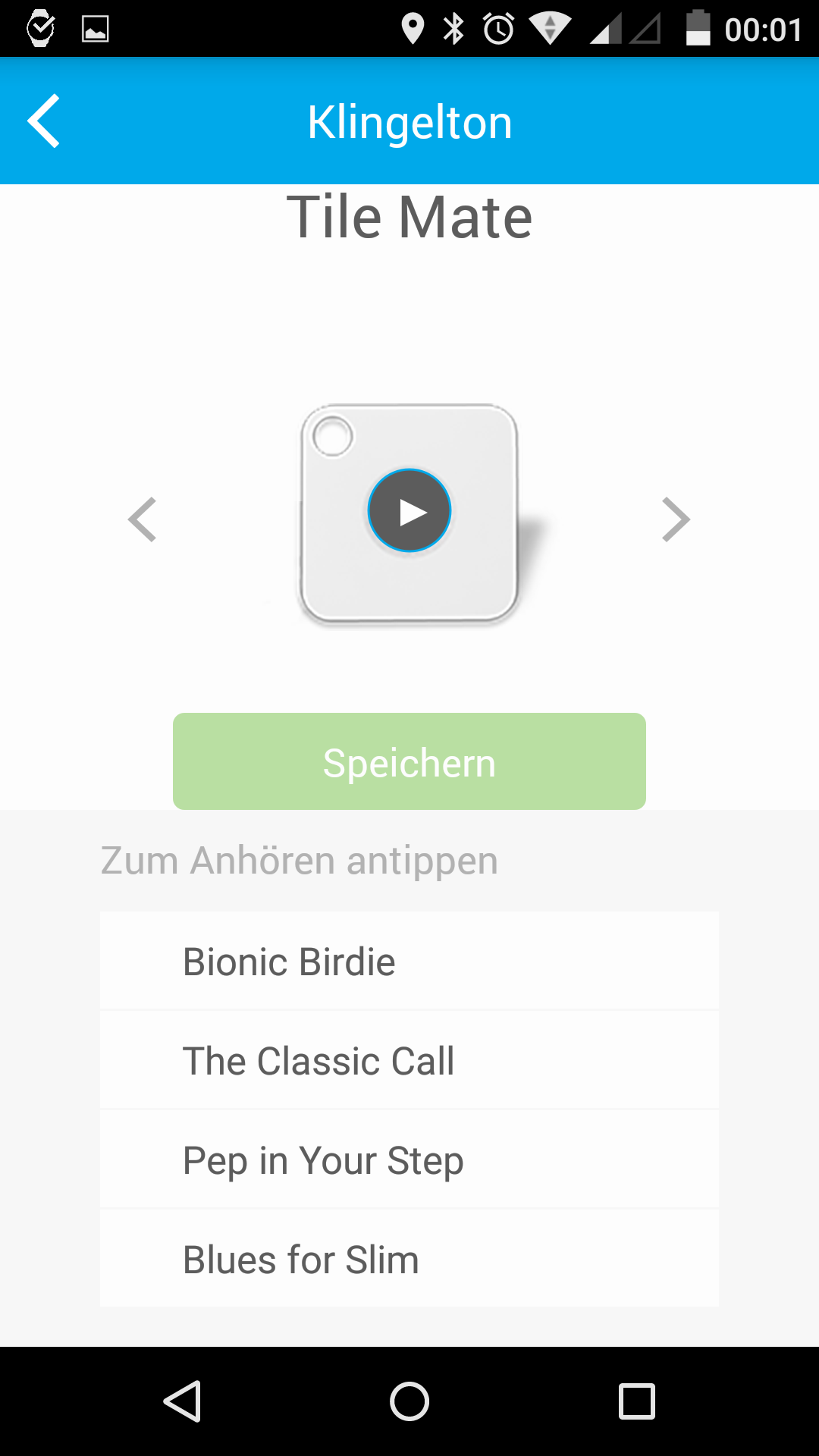This screenshot has height=1456, width=819.
Task: Open the recent apps overview
Action: click(637, 1401)
